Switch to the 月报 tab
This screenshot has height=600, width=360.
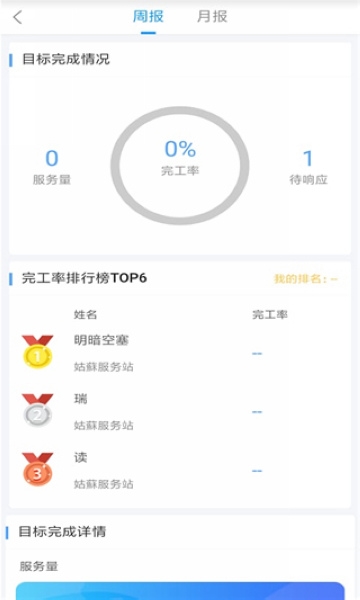point(212,17)
